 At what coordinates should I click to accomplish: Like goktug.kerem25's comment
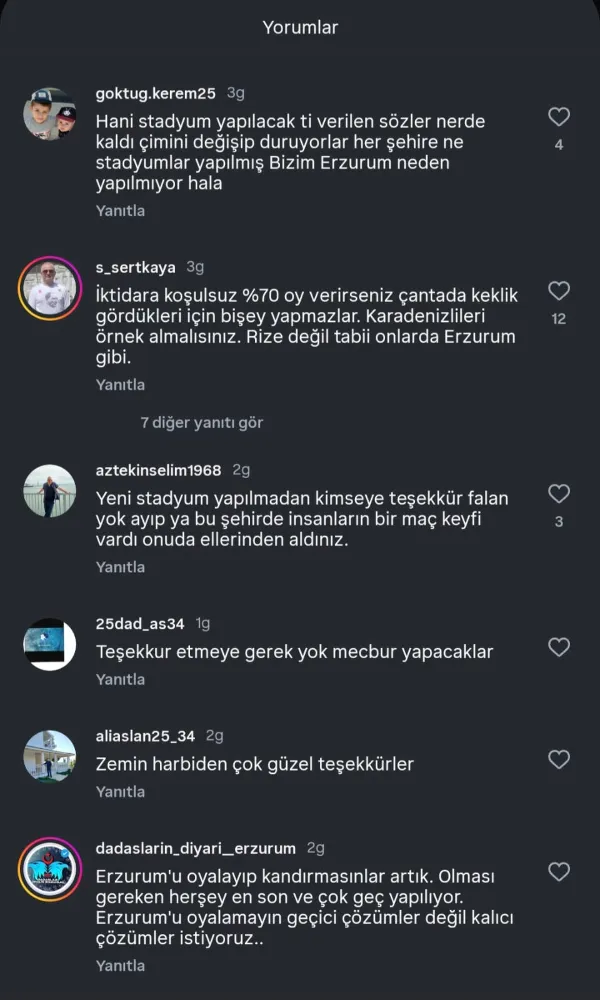[x=559, y=117]
